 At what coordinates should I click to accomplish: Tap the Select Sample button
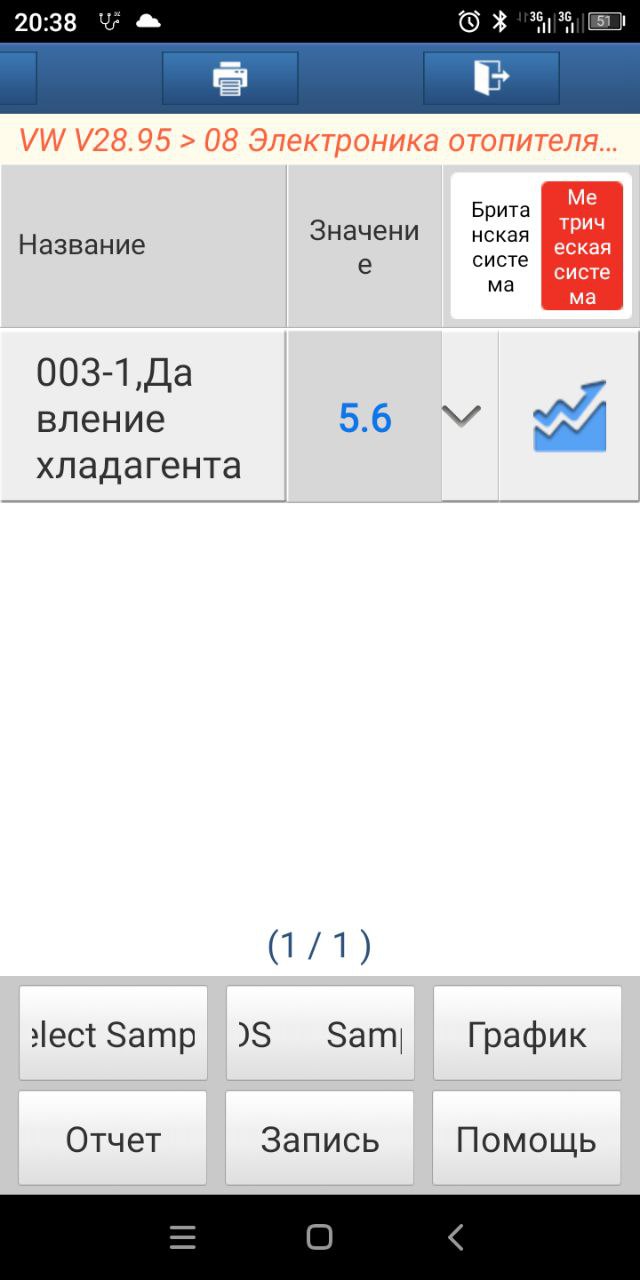pos(113,1033)
